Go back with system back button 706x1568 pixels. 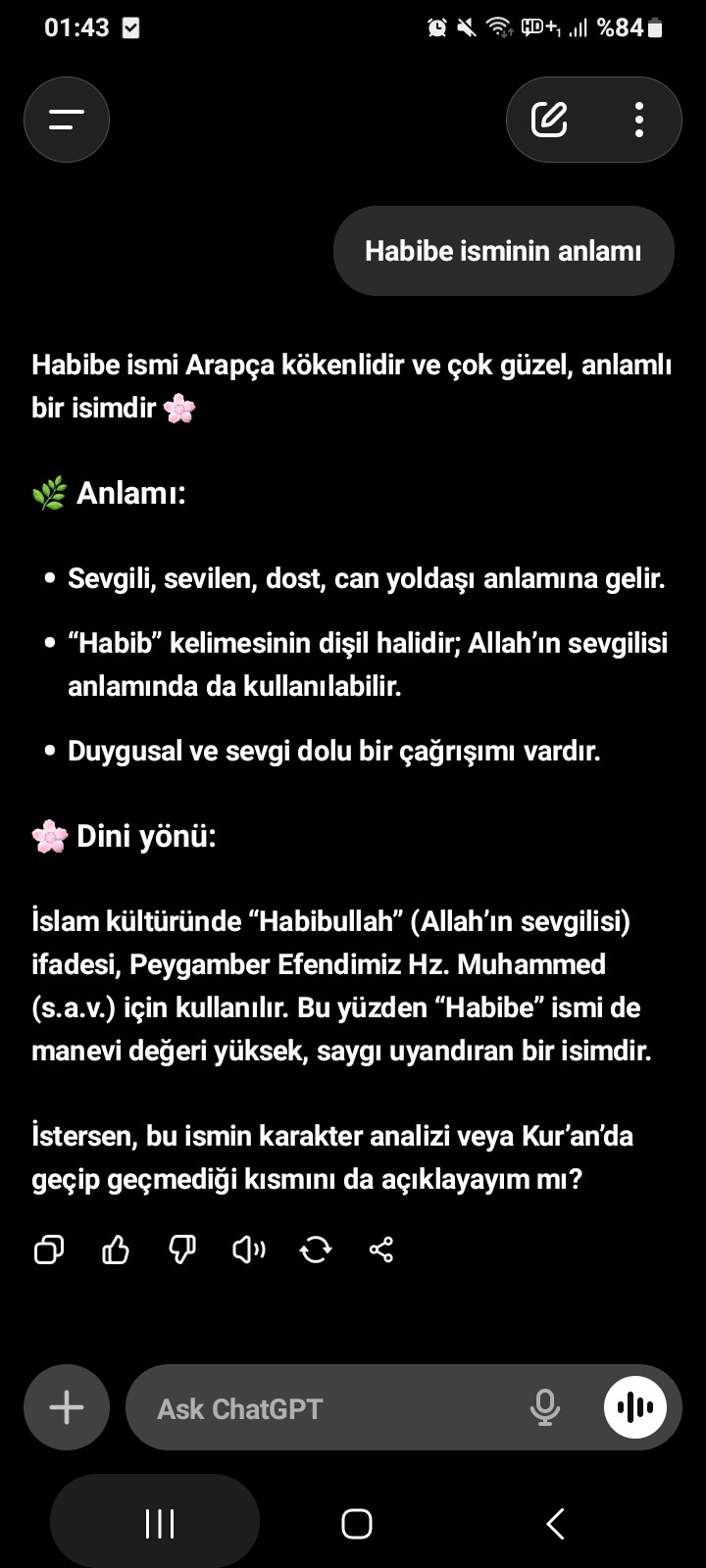555,1524
